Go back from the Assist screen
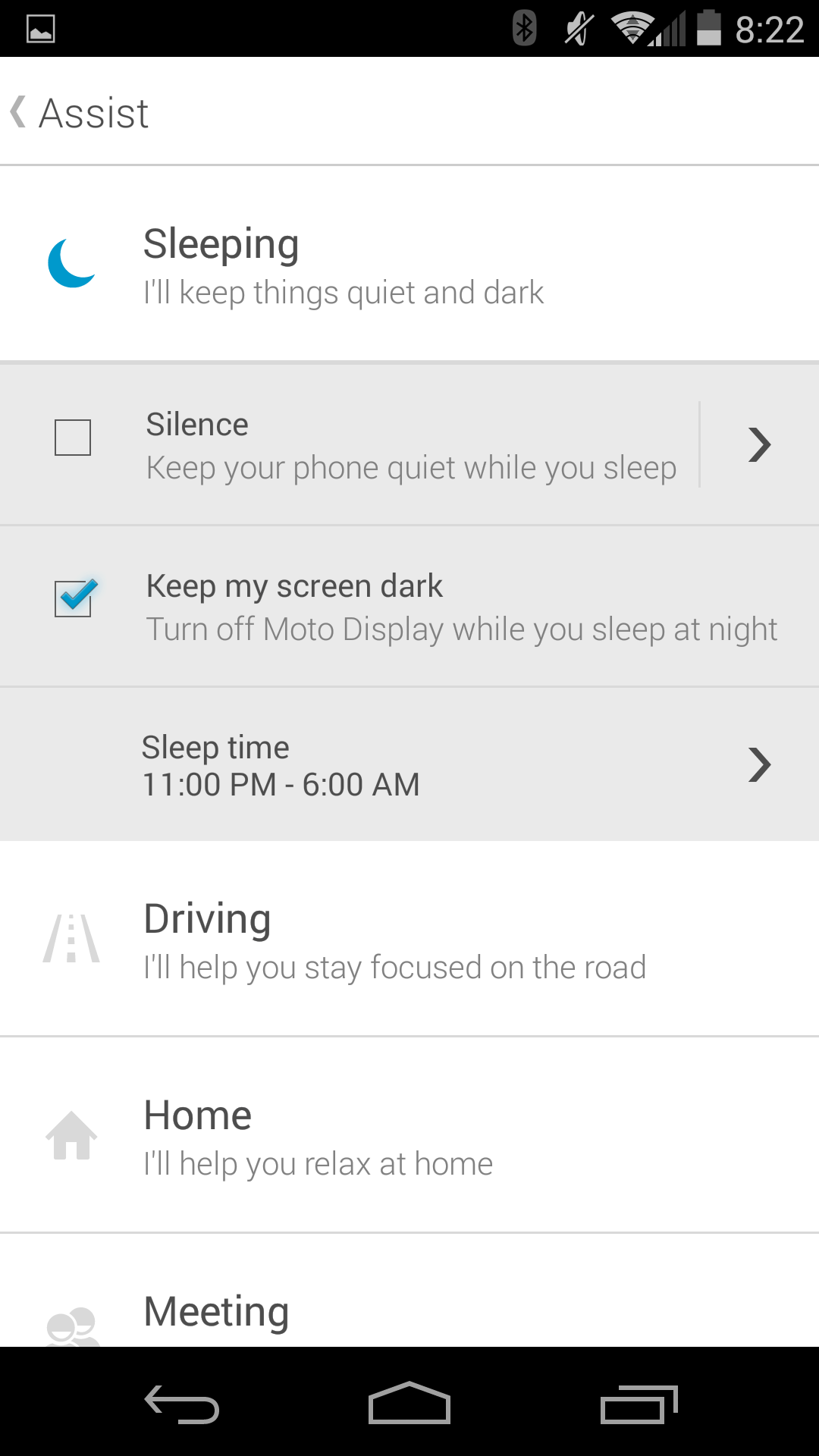Viewport: 819px width, 1456px height. (79, 113)
